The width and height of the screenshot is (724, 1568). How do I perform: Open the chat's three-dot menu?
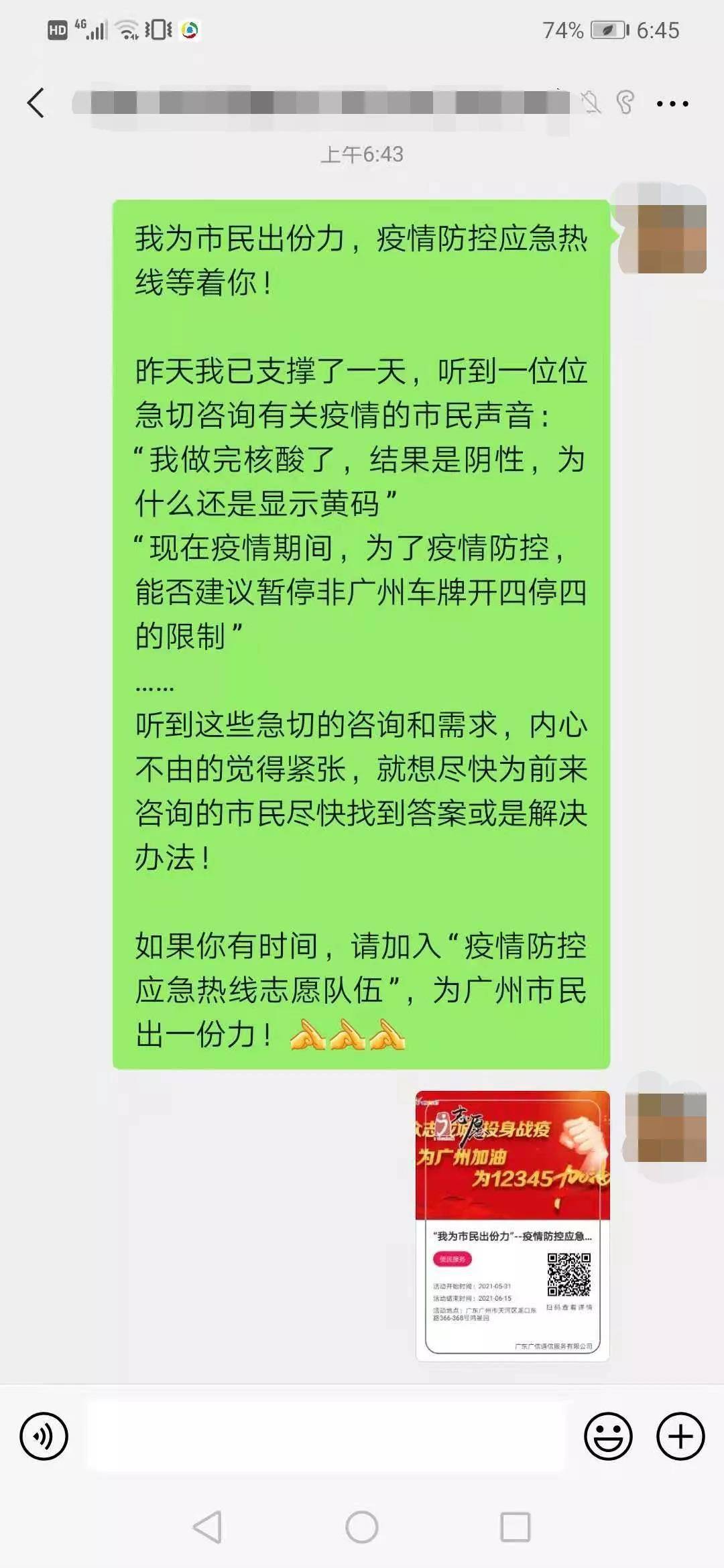click(672, 104)
